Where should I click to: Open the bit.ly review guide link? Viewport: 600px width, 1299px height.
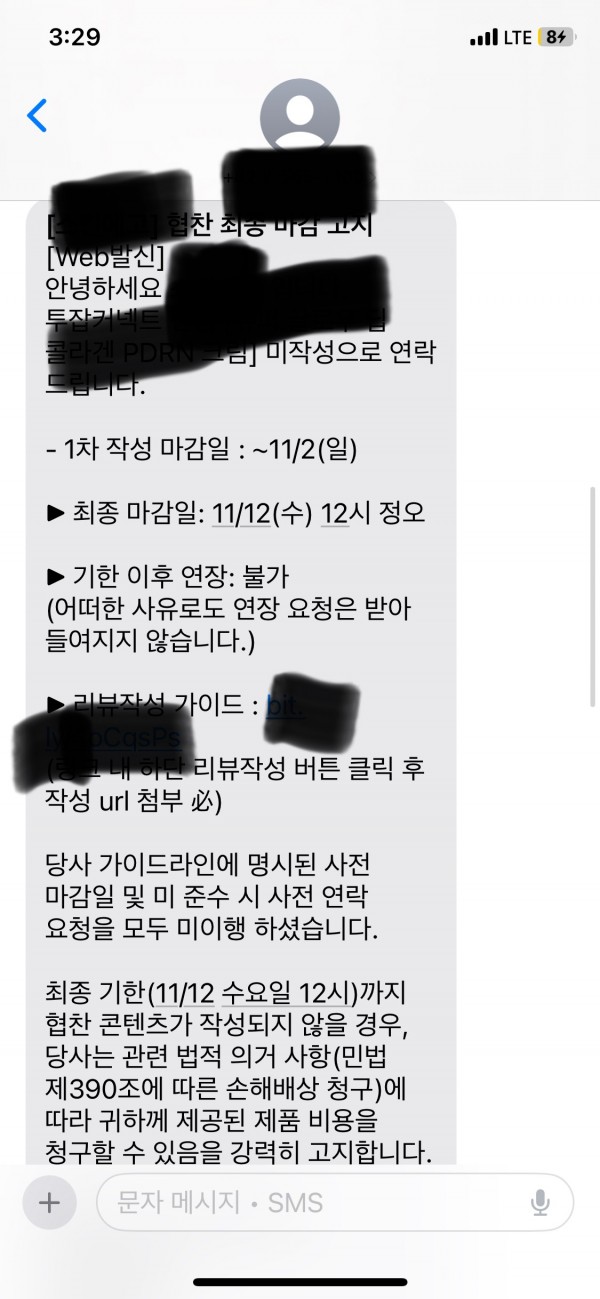(x=282, y=705)
